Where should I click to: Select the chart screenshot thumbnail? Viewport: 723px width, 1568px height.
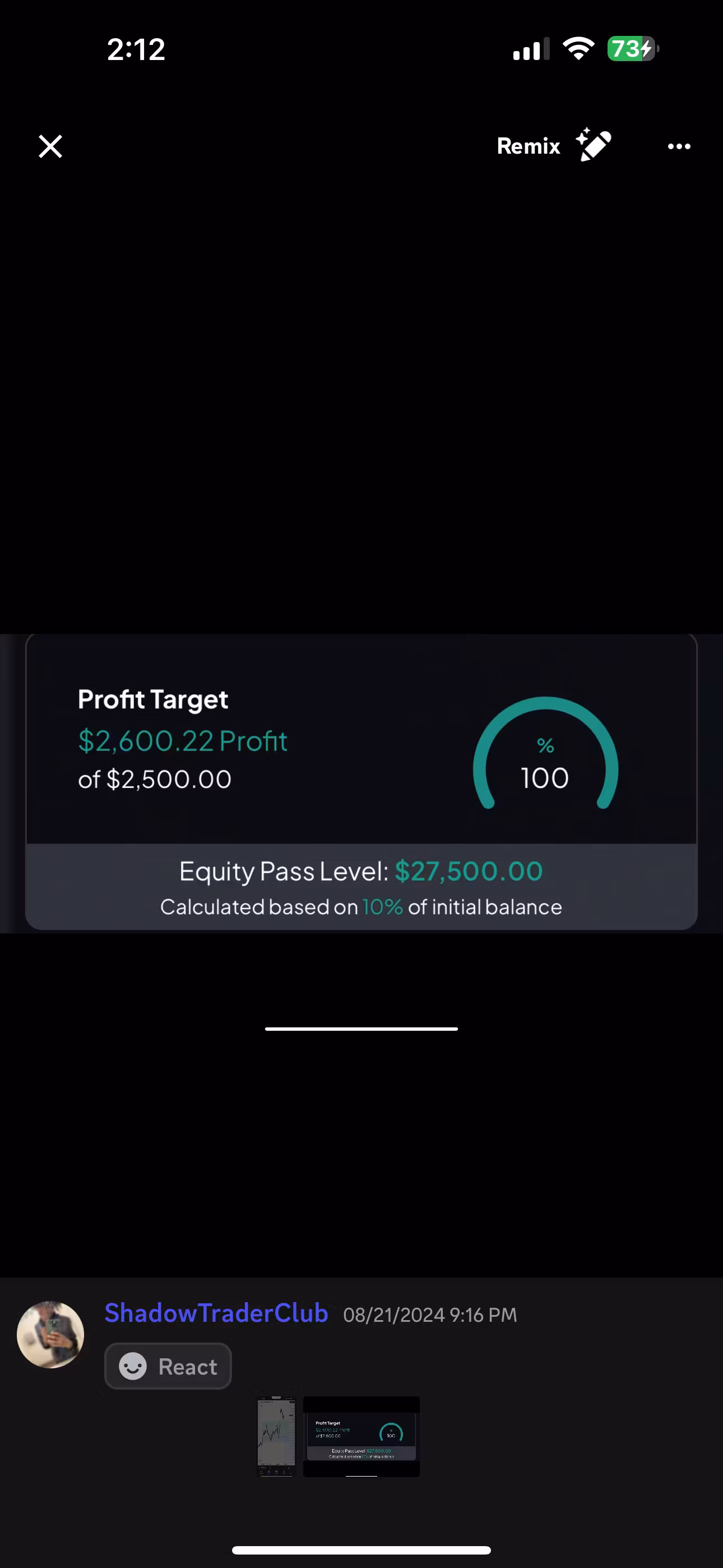276,1435
